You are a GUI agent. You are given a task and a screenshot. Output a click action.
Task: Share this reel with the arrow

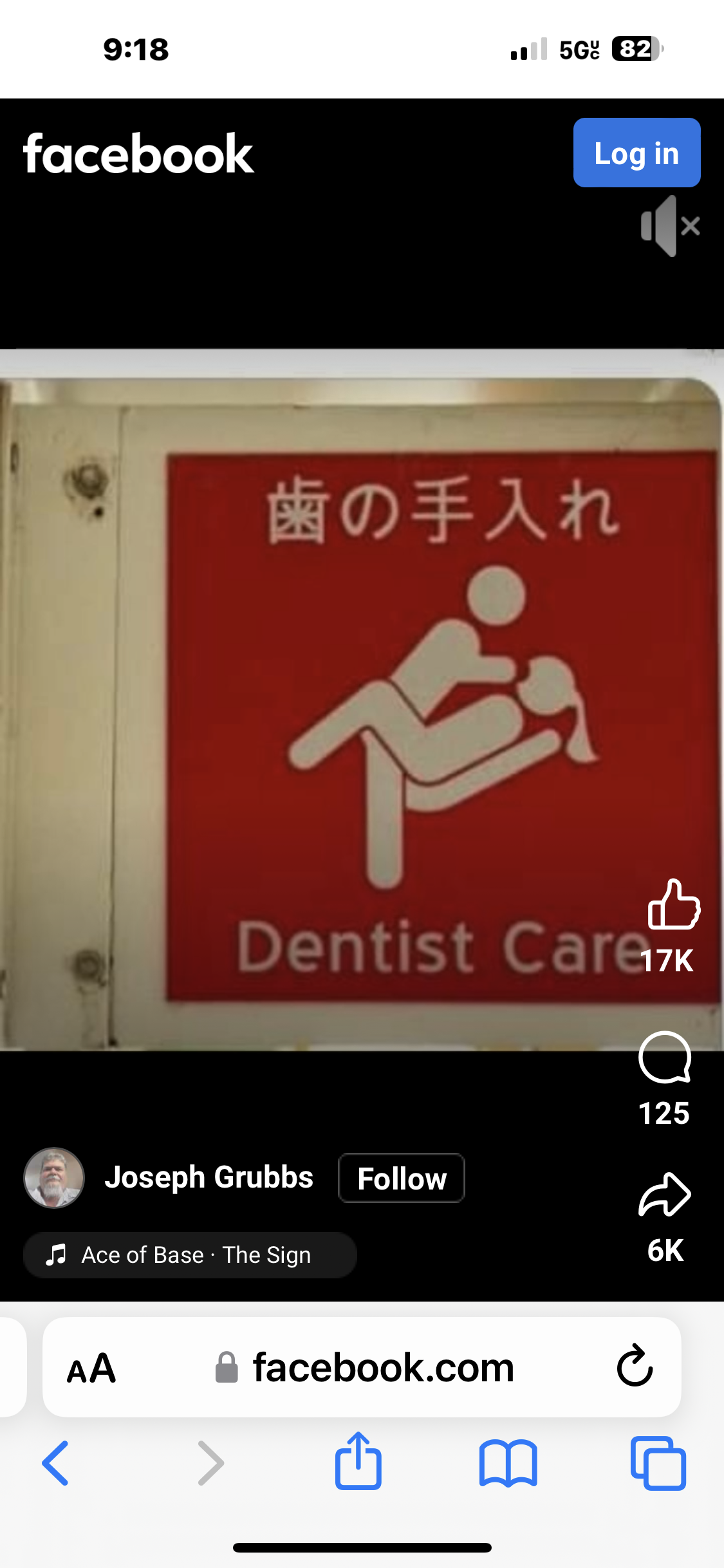pyautogui.click(x=665, y=1195)
